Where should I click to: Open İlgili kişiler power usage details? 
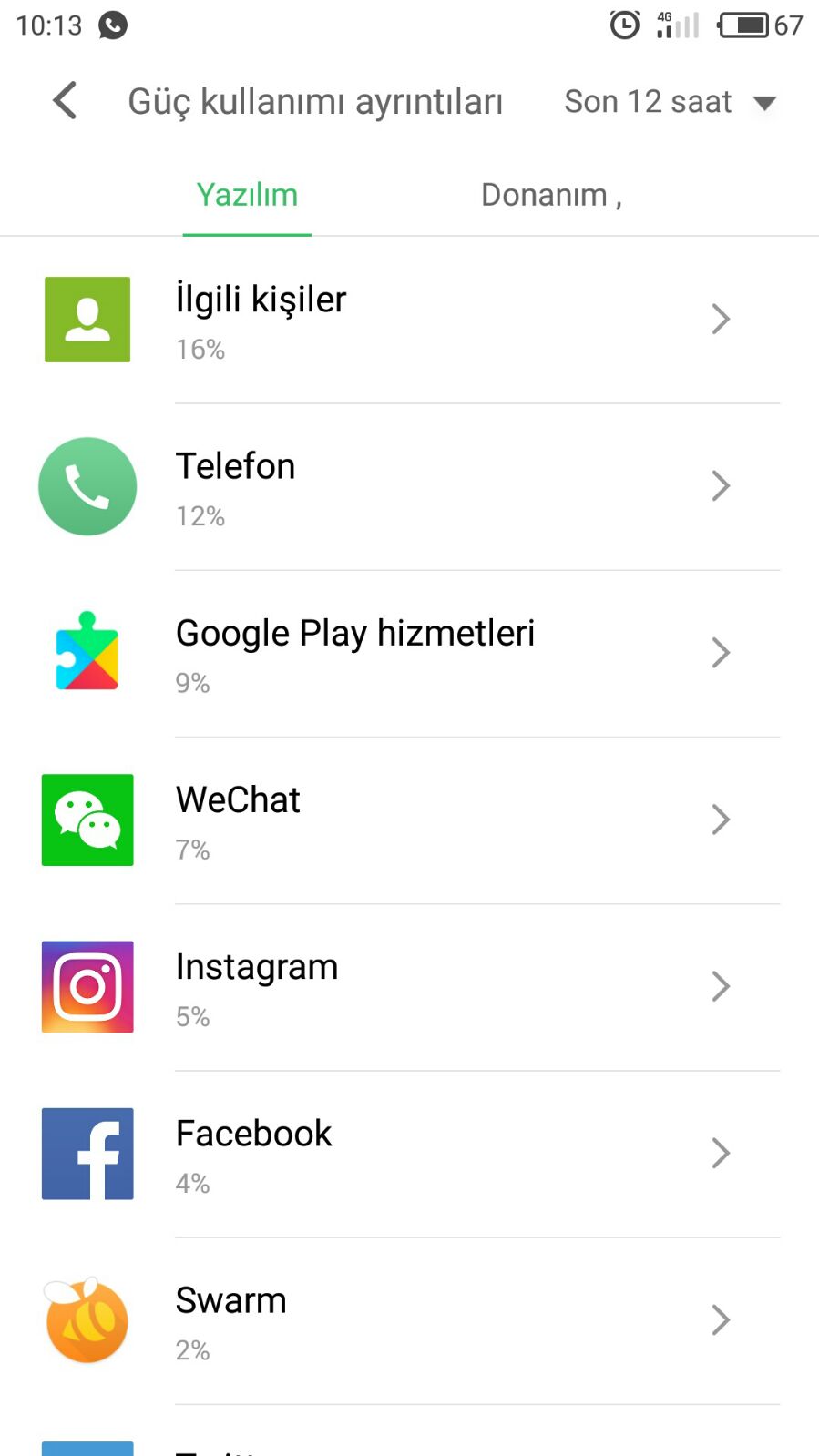point(410,320)
